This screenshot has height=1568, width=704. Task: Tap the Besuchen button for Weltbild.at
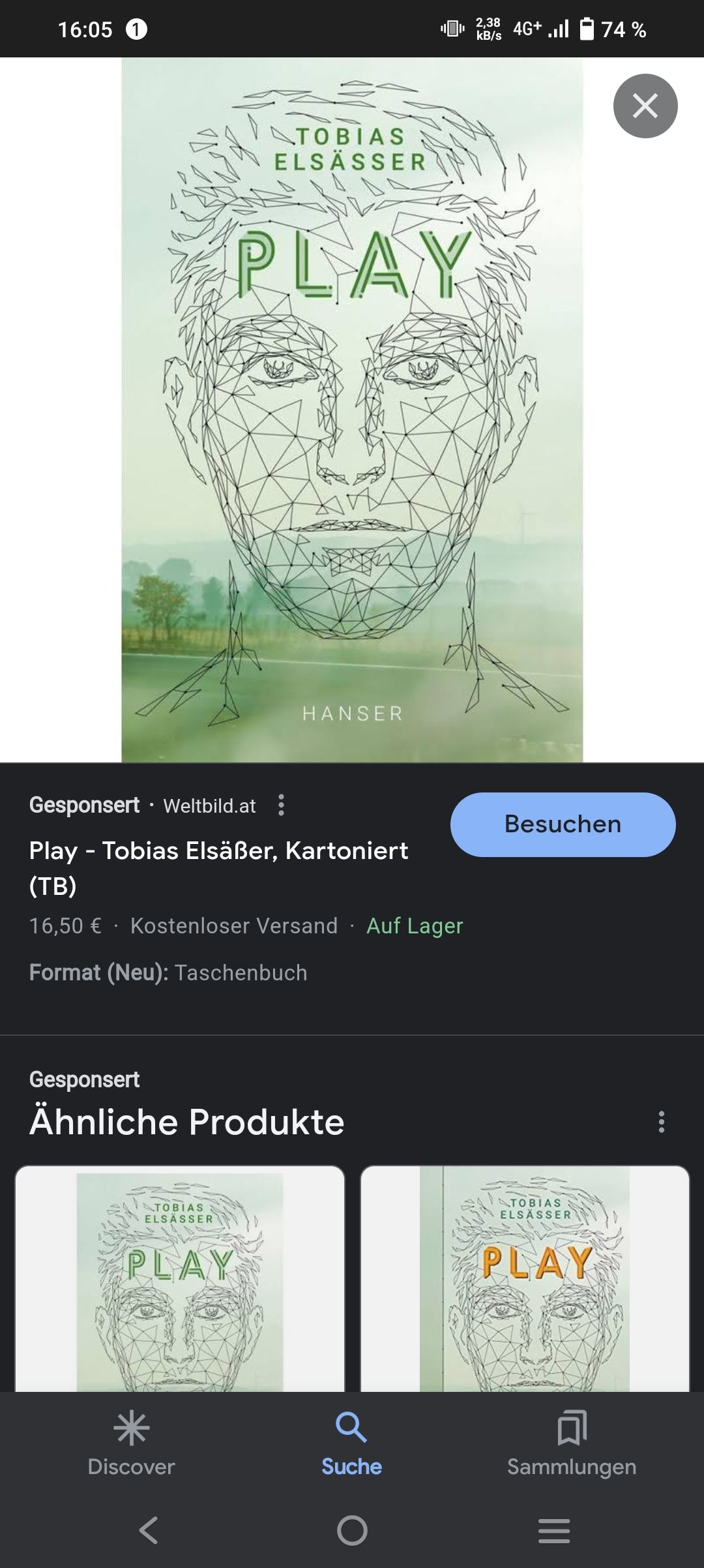point(563,824)
